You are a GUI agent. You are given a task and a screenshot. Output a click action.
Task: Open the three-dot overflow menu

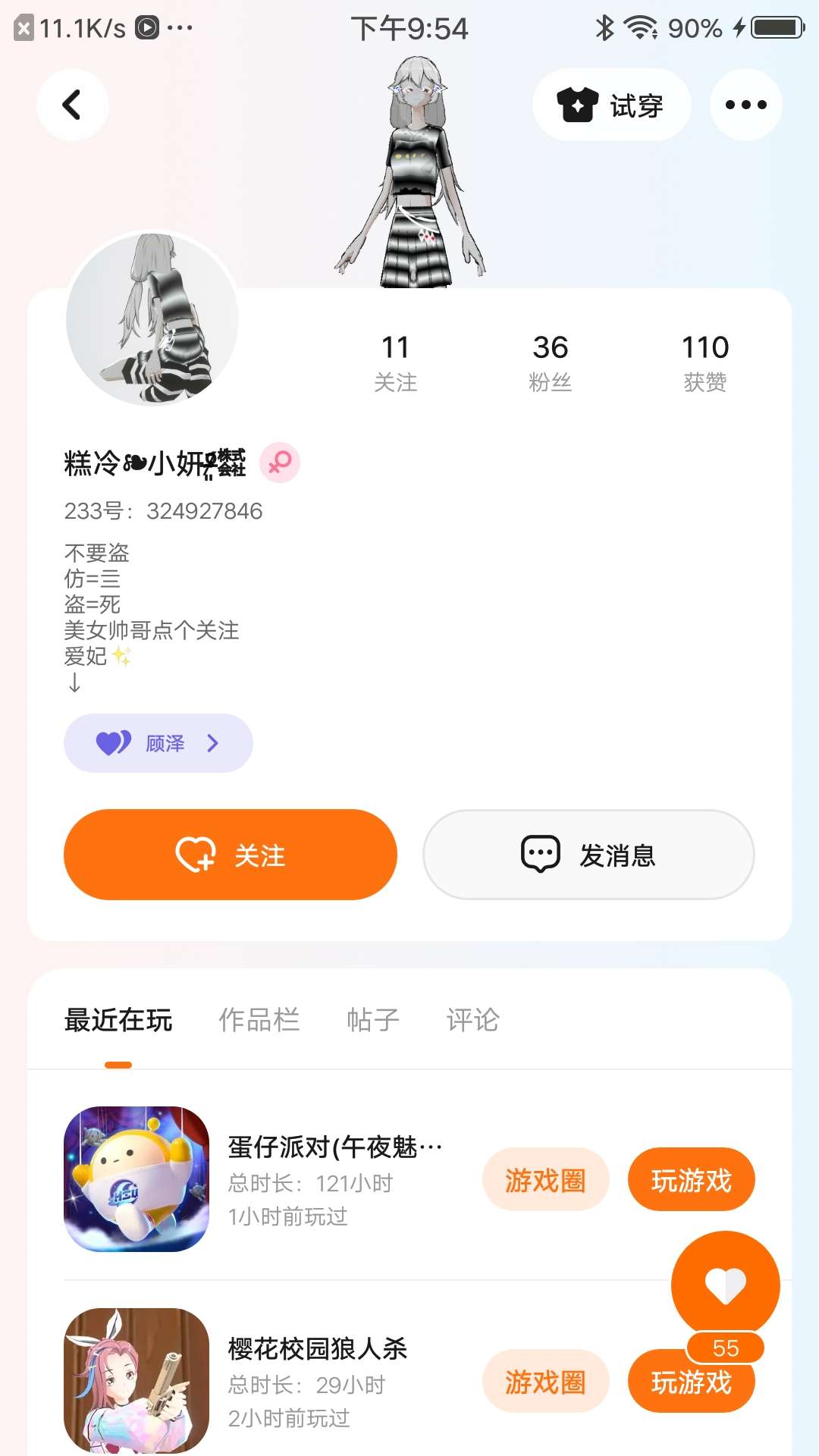tap(745, 105)
